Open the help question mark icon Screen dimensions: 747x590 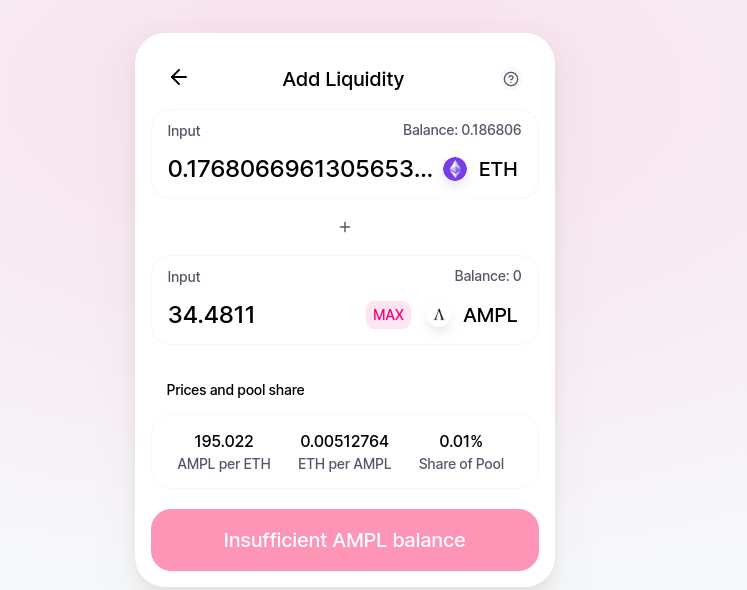tap(511, 79)
